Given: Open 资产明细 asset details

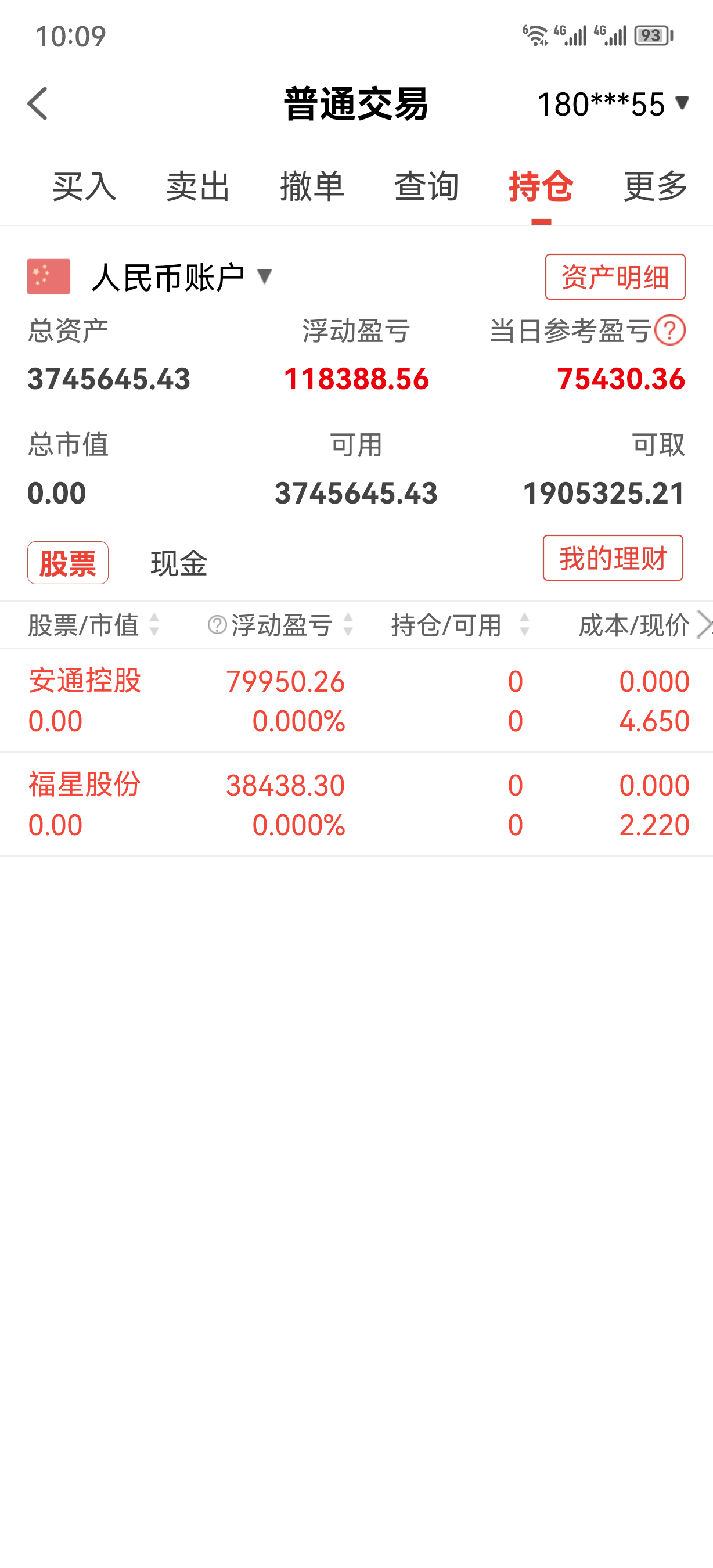Looking at the screenshot, I should [615, 277].
